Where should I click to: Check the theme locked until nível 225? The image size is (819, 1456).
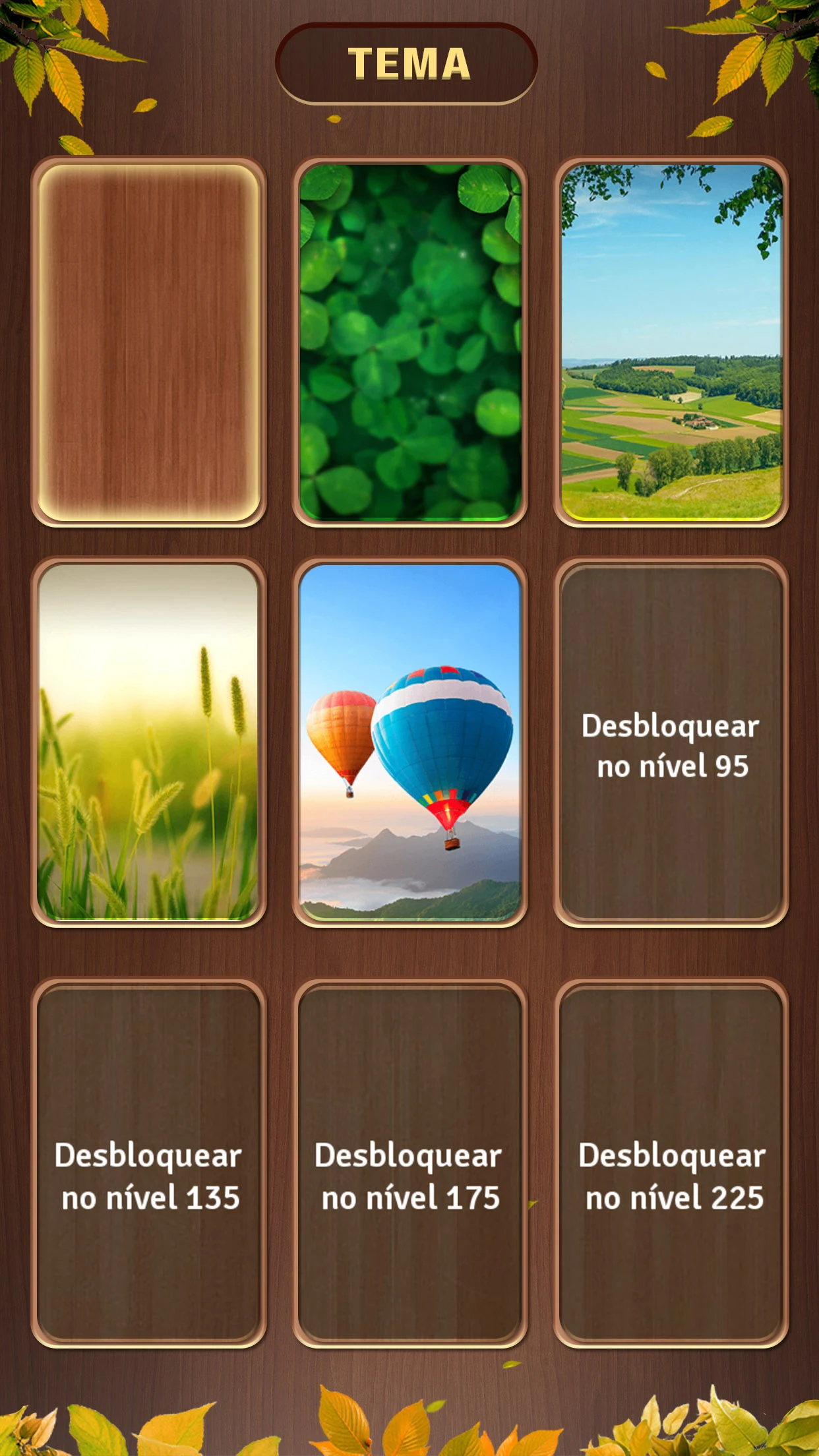click(671, 1163)
